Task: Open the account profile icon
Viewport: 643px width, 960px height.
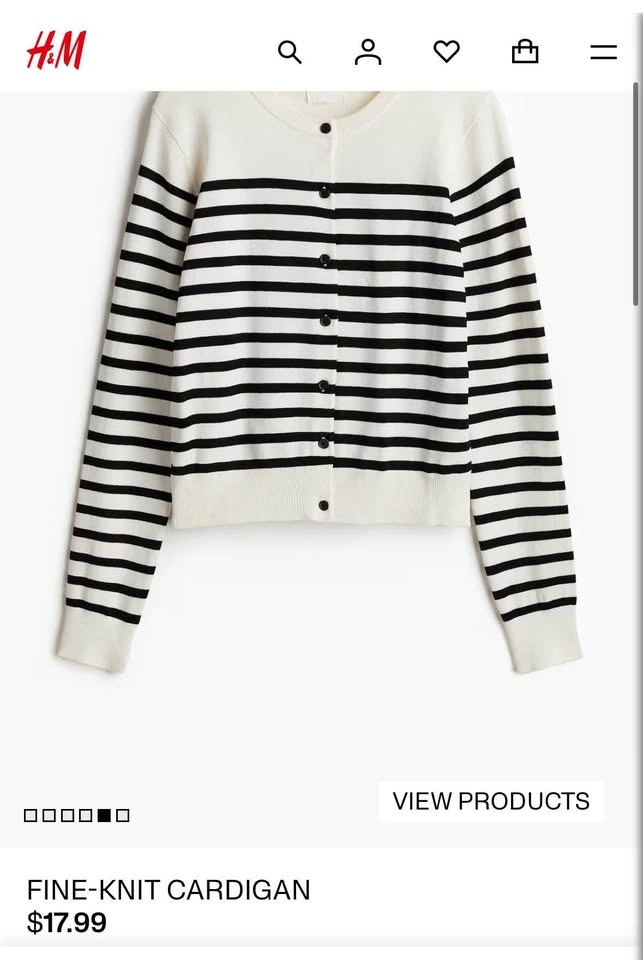Action: pos(368,52)
